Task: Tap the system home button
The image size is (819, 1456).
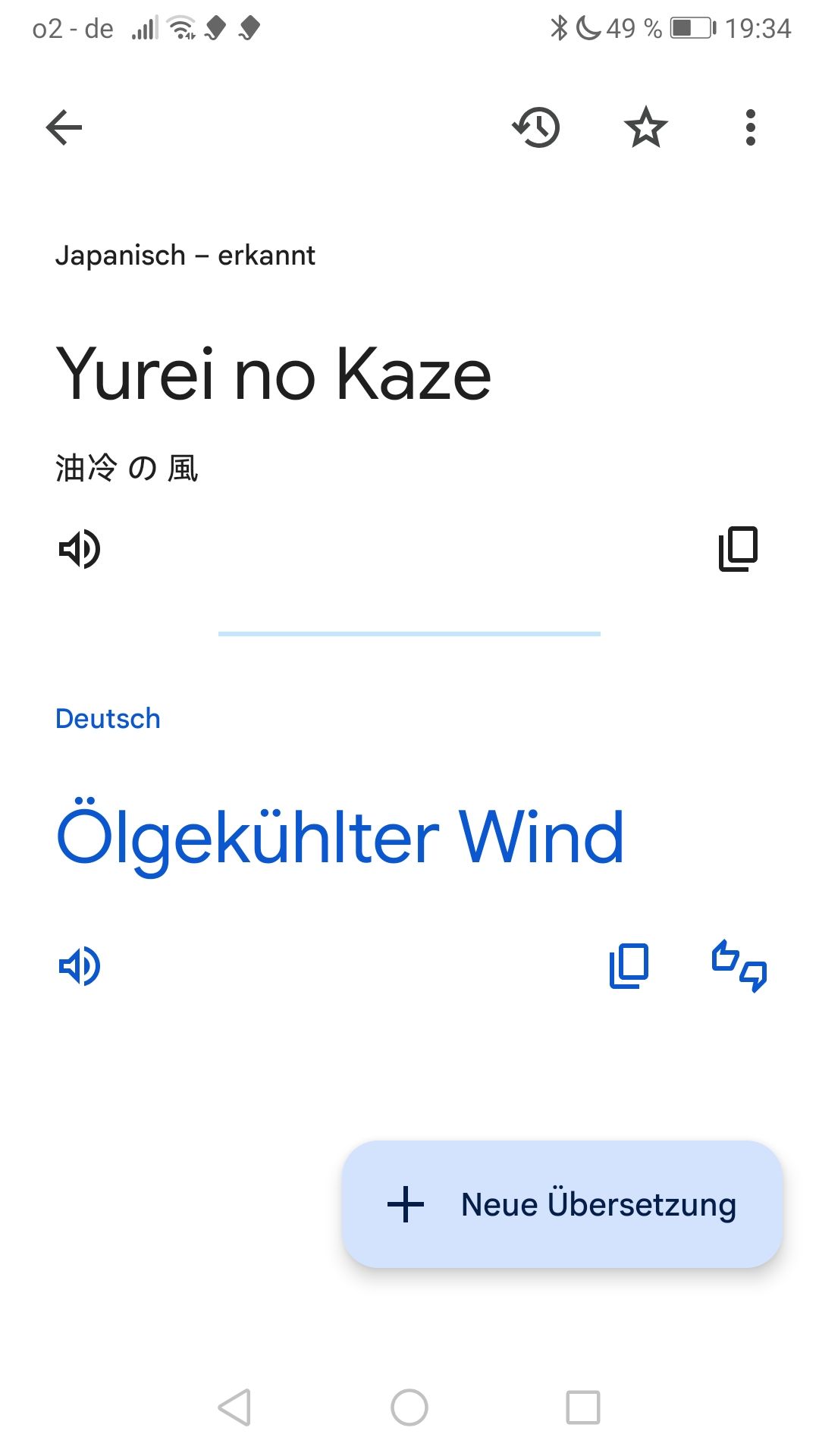Action: [409, 1407]
